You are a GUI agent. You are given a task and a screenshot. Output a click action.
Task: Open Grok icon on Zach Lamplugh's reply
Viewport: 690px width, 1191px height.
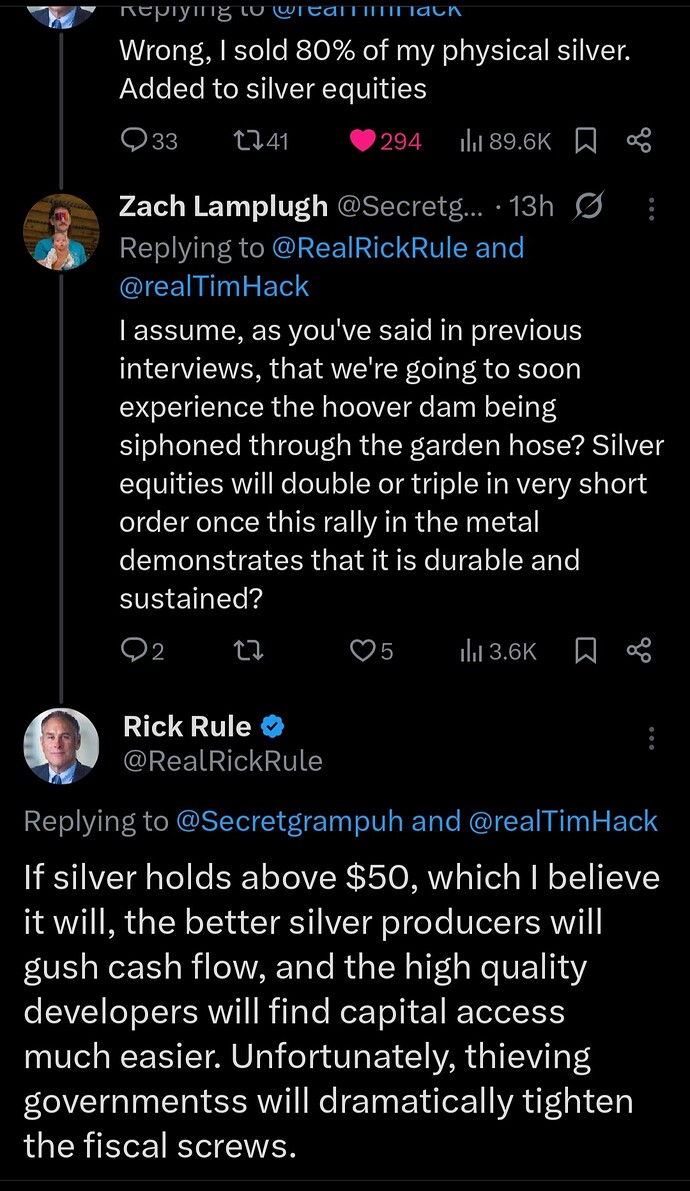coord(590,207)
